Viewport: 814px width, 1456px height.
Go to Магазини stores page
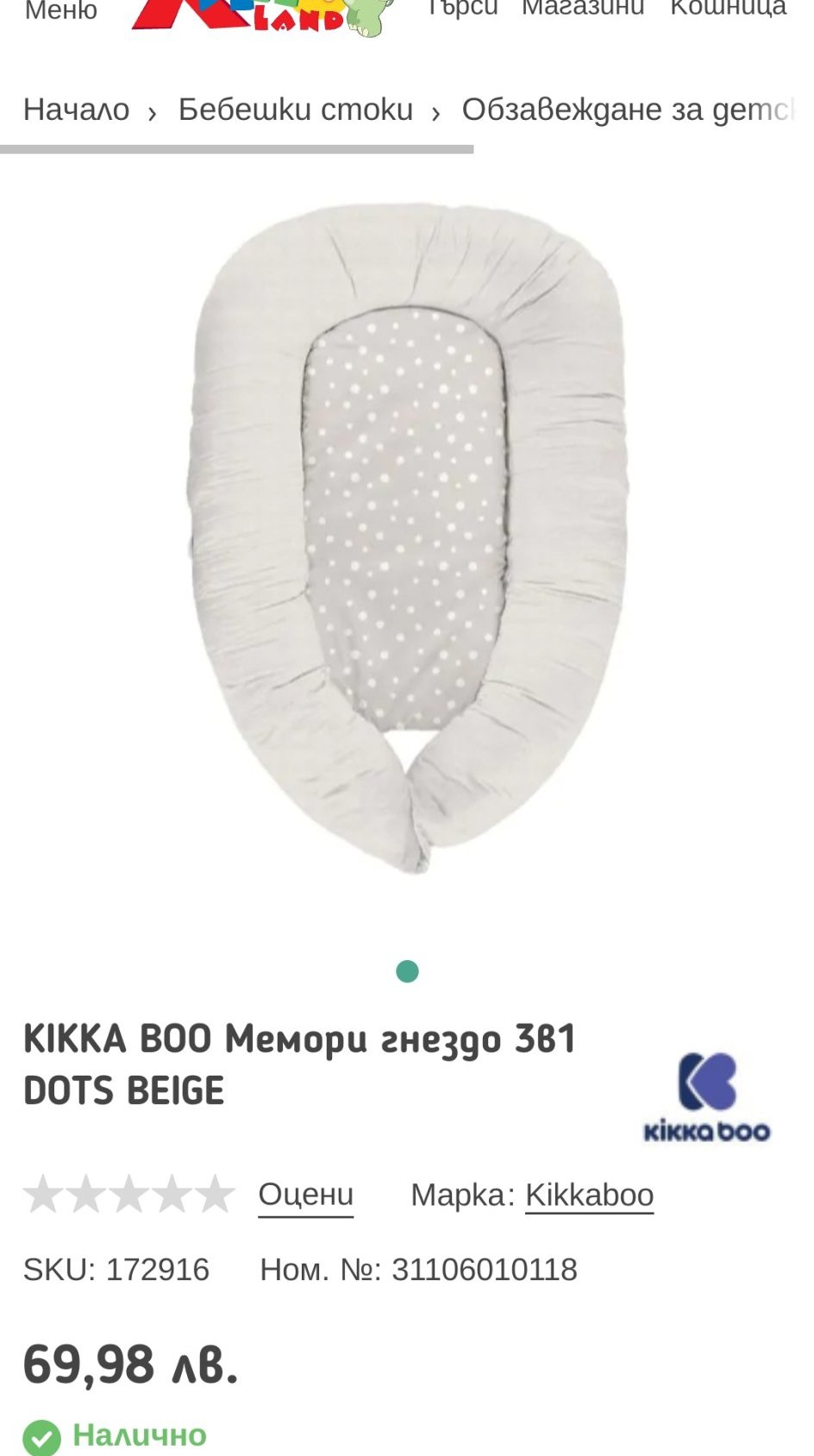pyautogui.click(x=583, y=9)
